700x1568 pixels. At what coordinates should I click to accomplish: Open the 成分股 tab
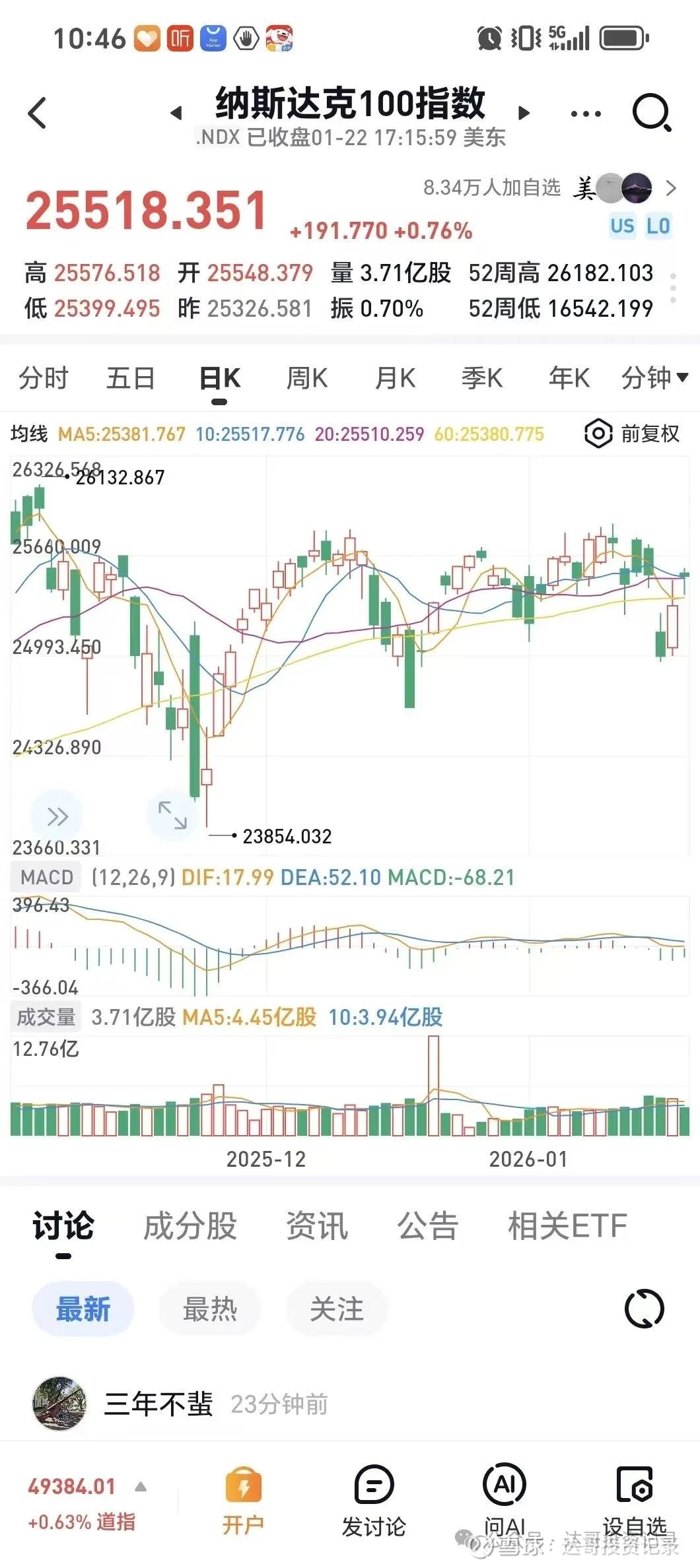[x=190, y=1226]
